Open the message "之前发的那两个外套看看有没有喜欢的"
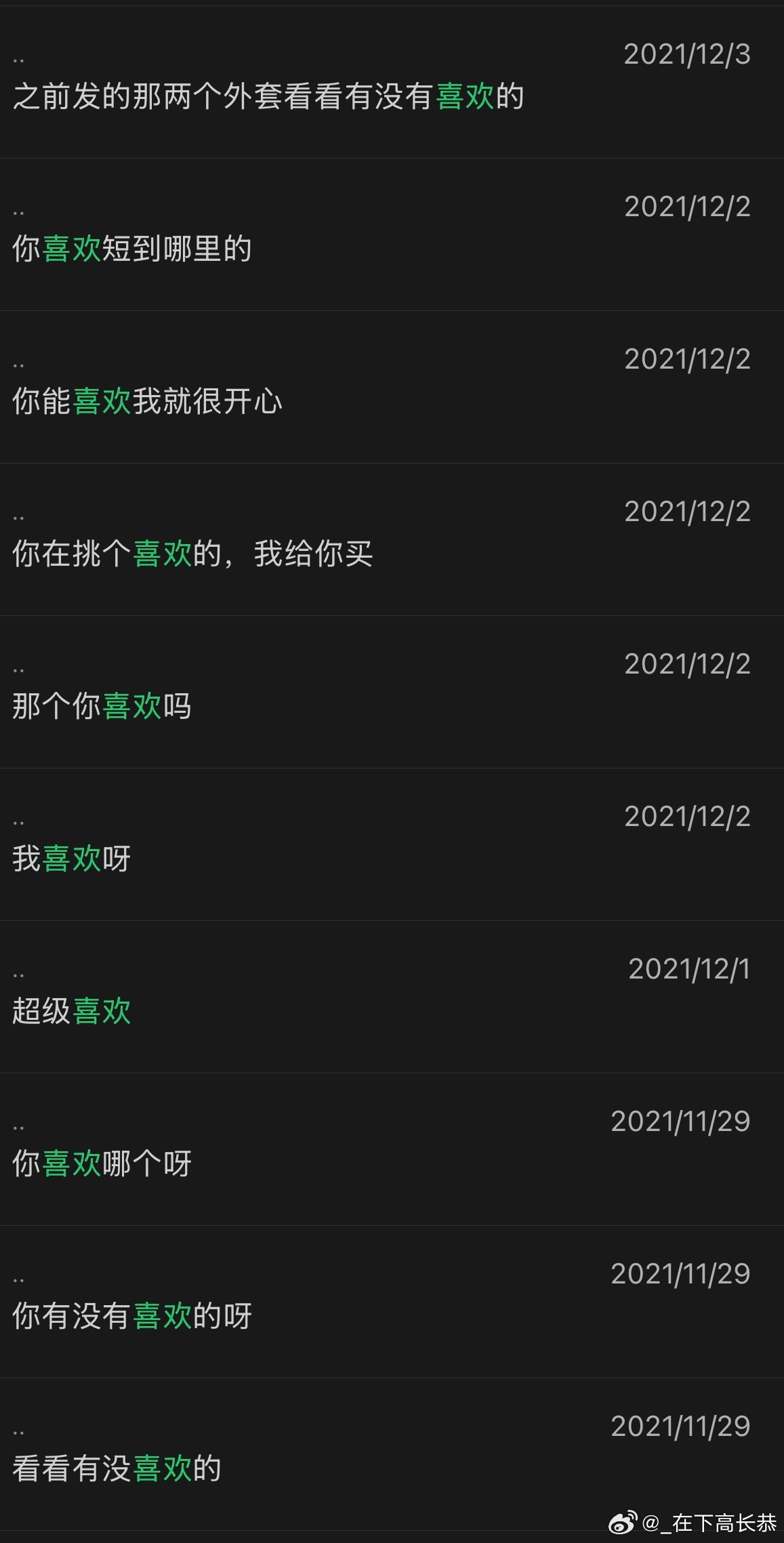 click(392, 82)
